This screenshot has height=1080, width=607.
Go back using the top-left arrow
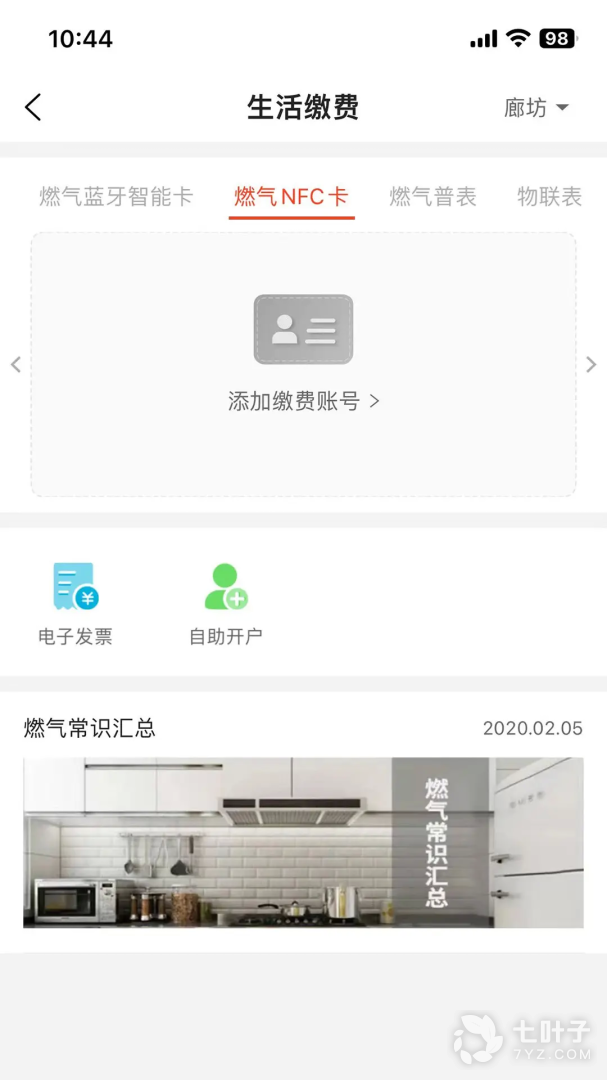pos(33,107)
